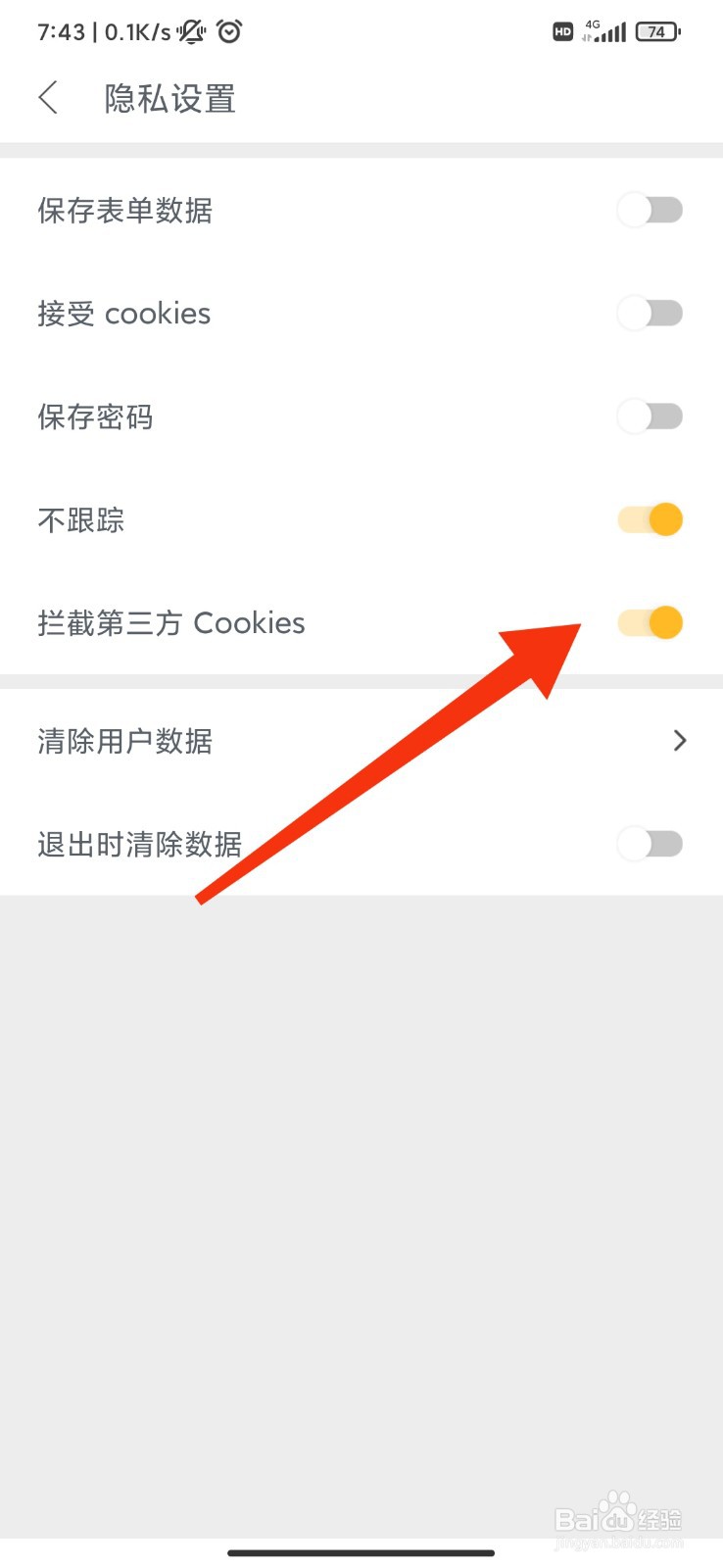Image resolution: width=723 pixels, height=1568 pixels.
Task: Tap the network speed 0.1K/s indicator
Action: [x=137, y=30]
